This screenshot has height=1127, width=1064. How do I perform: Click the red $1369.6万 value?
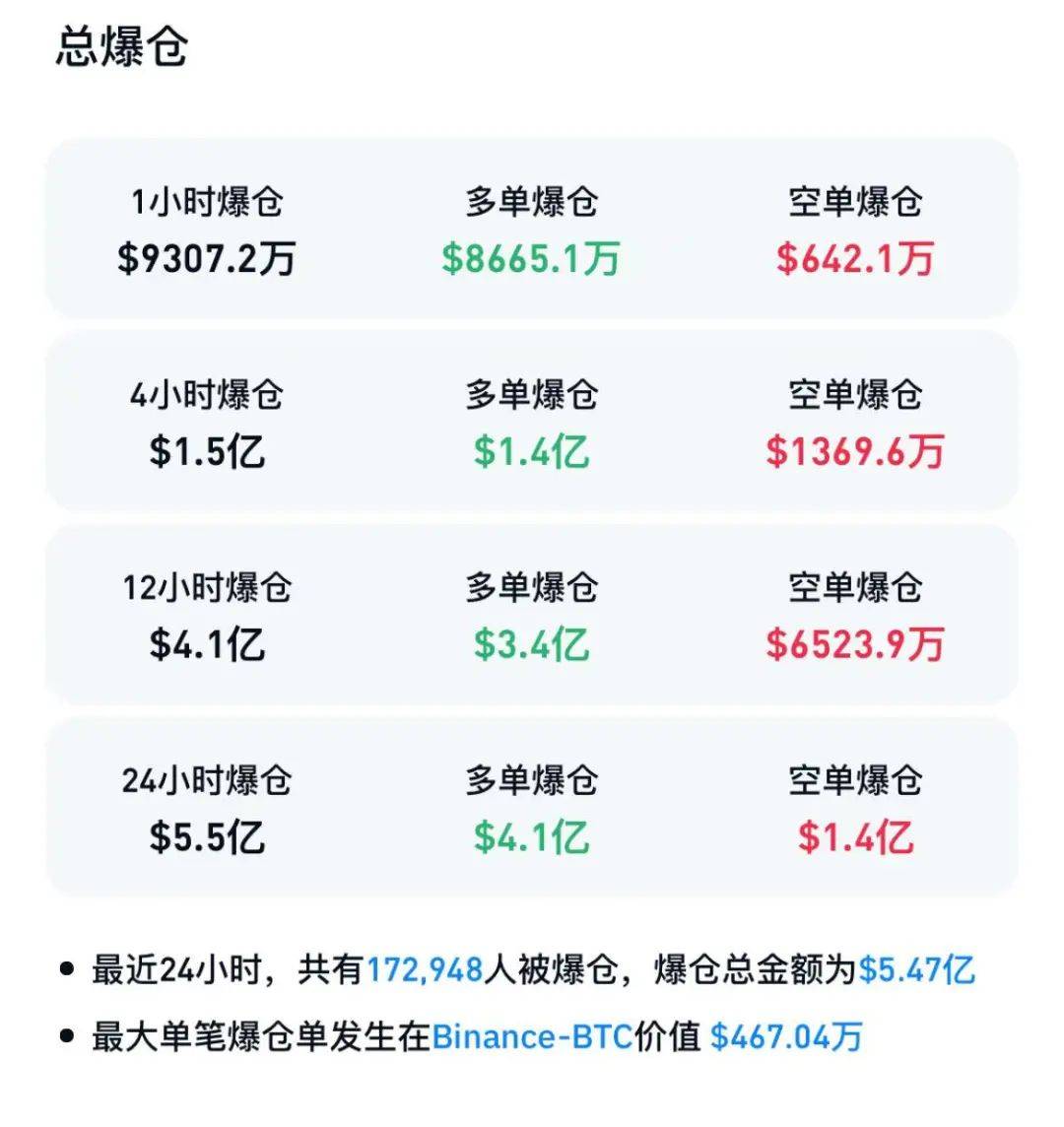(x=853, y=452)
